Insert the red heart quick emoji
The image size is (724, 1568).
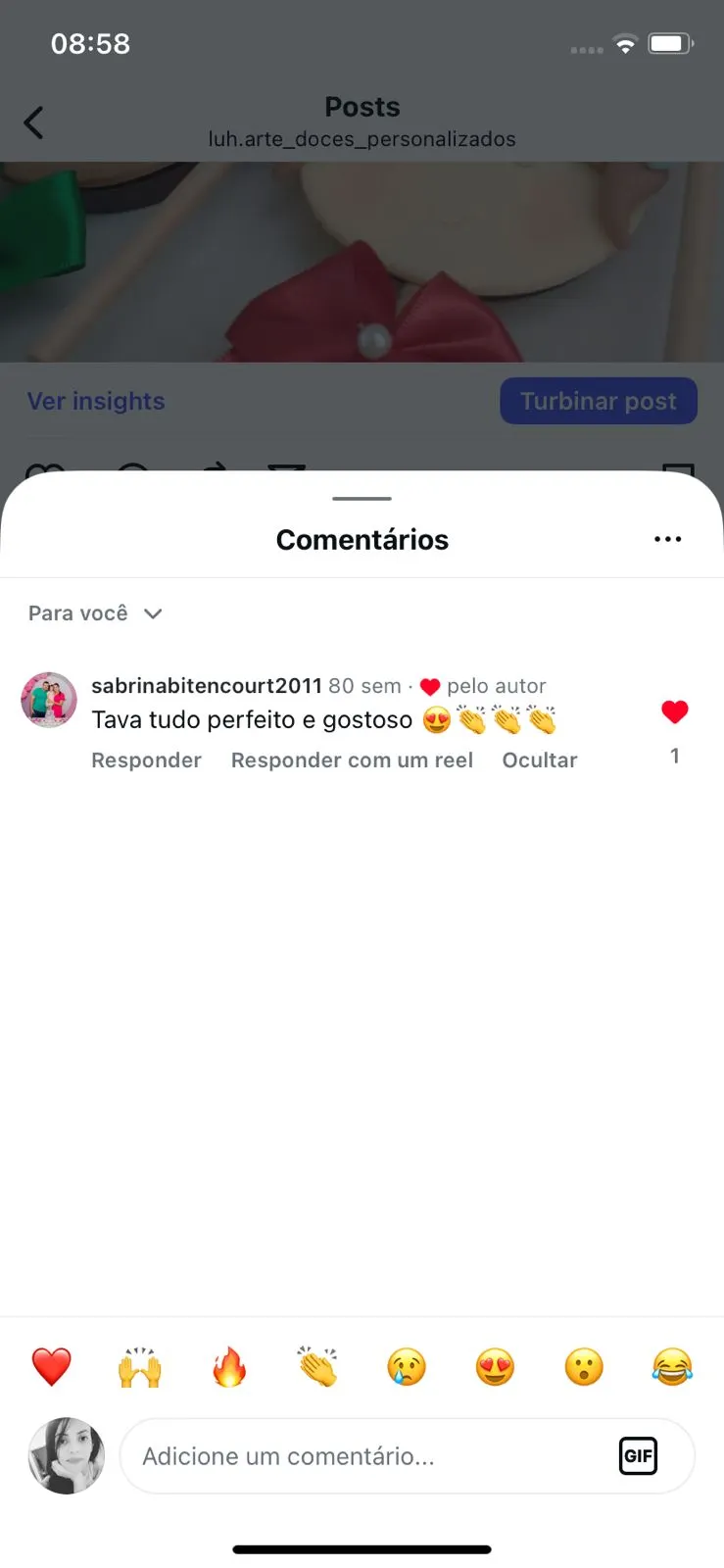52,1366
